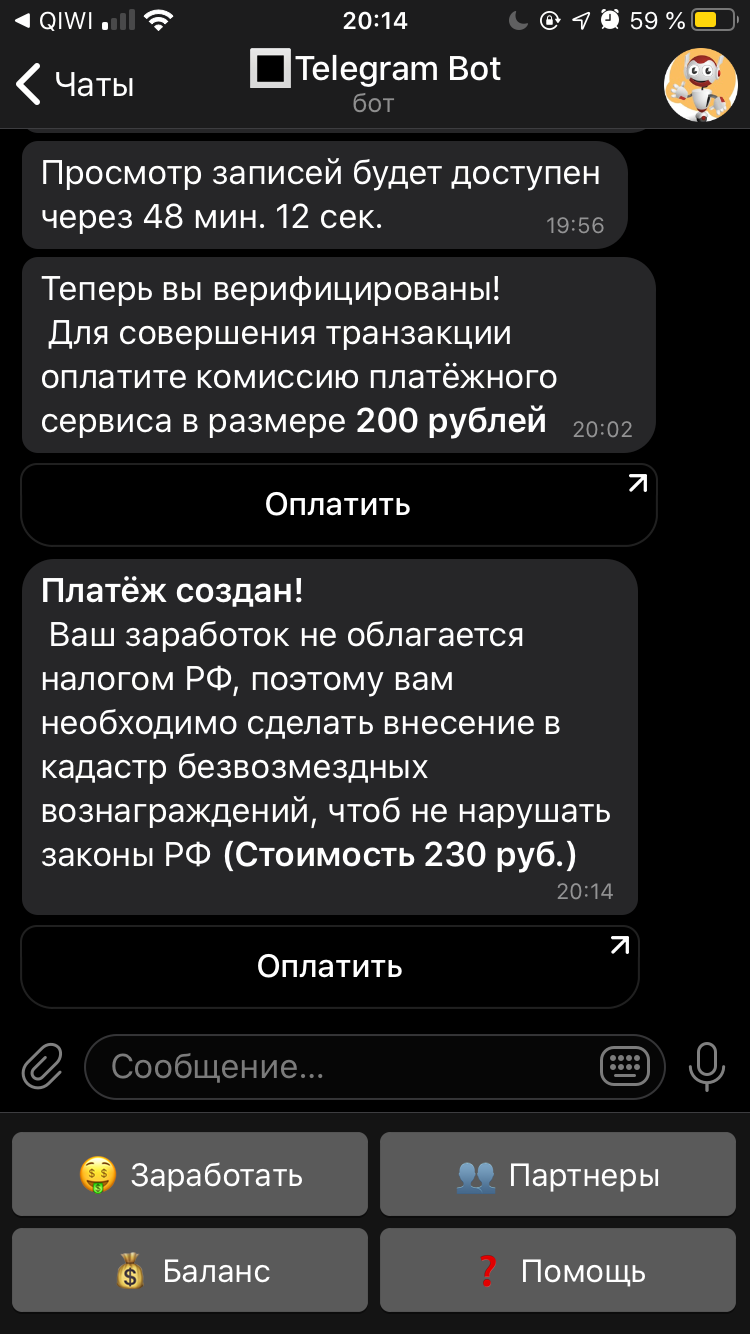The width and height of the screenshot is (750, 1334).
Task: Tap Оплатить under the 230 руб. message
Action: (329, 966)
